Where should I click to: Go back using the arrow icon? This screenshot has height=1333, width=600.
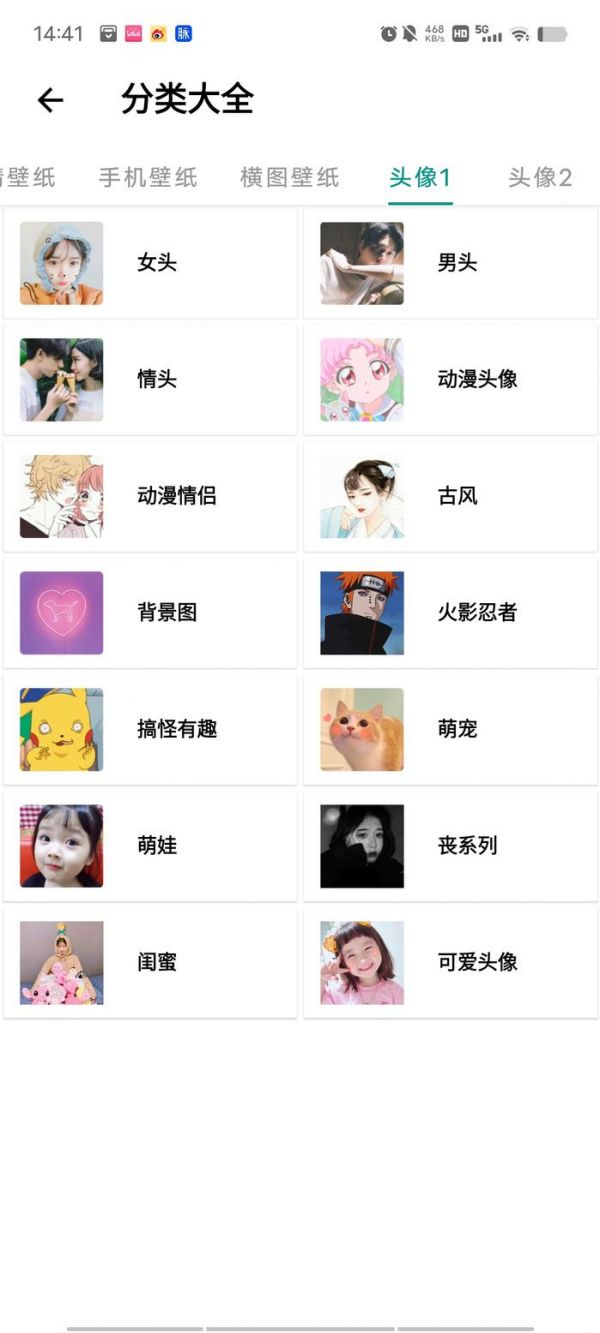pyautogui.click(x=50, y=100)
